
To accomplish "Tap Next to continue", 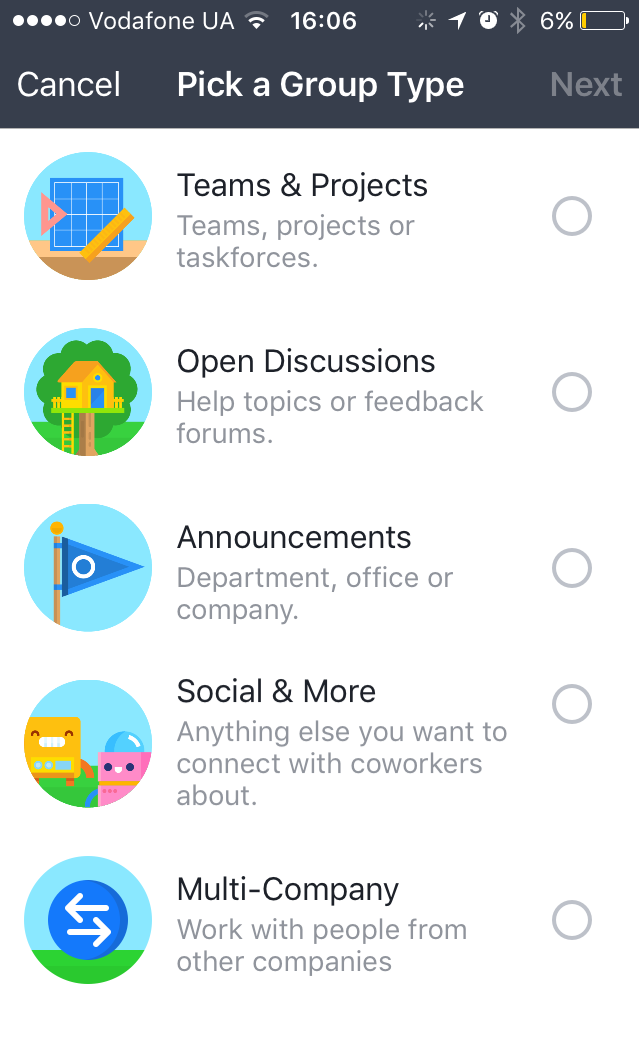I will [x=586, y=85].
